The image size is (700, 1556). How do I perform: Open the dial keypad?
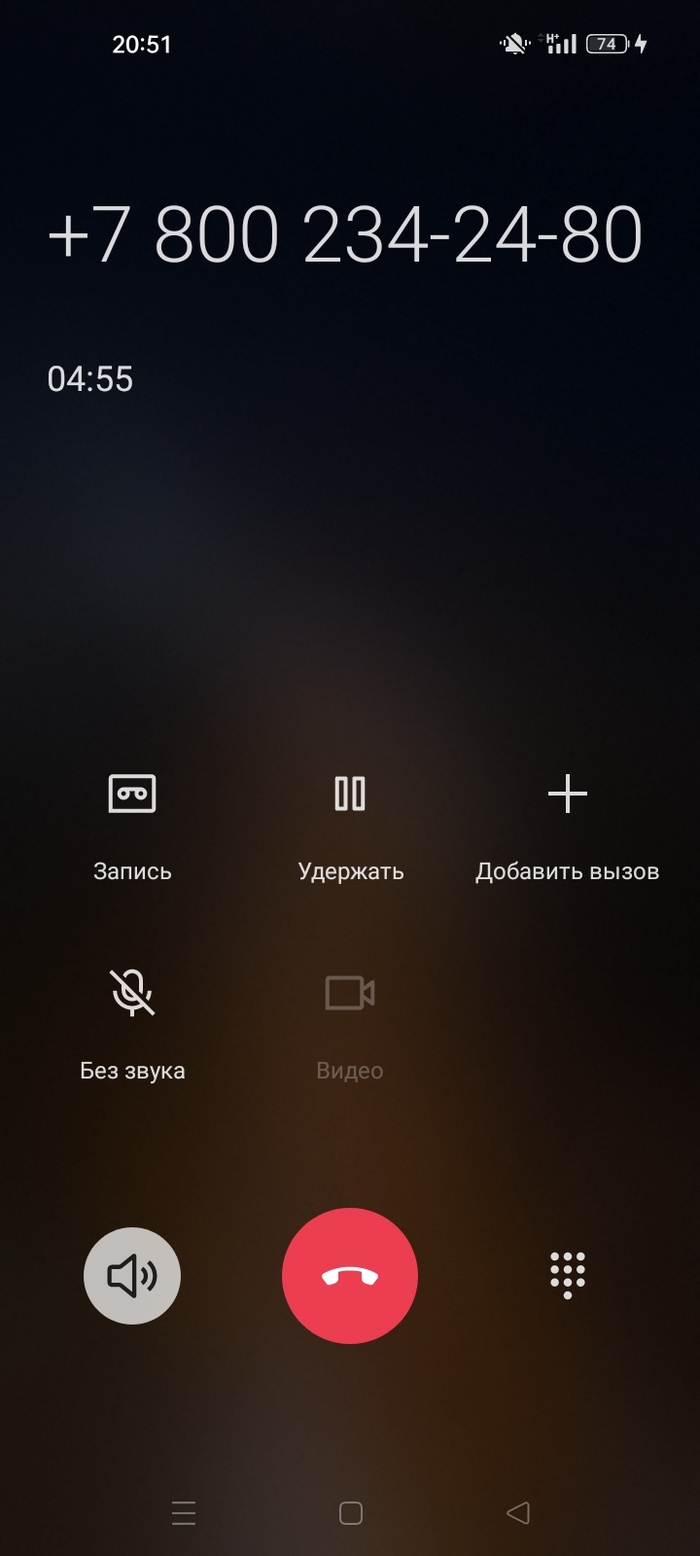[x=567, y=1276]
